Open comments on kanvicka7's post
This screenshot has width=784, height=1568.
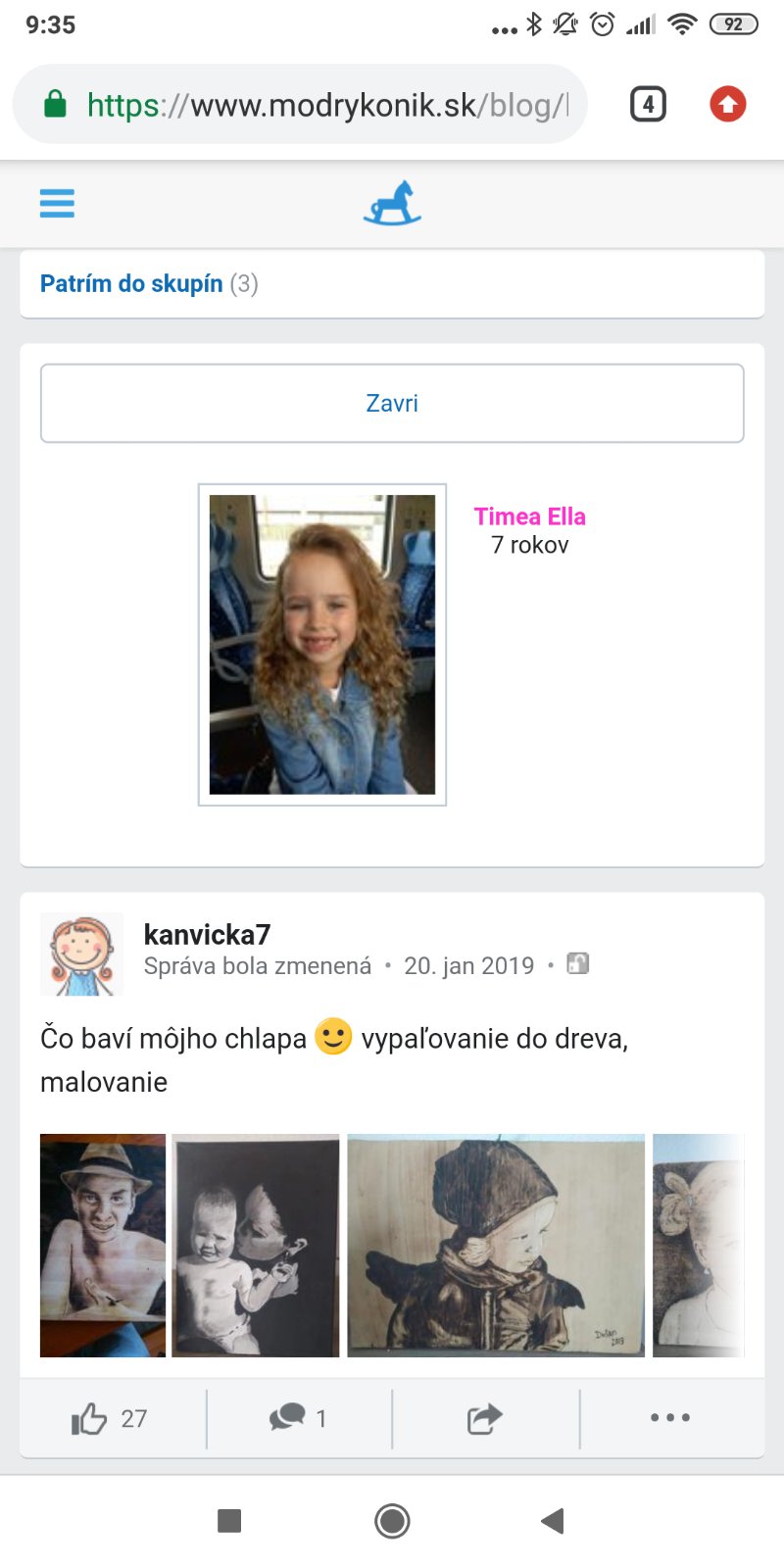298,1418
